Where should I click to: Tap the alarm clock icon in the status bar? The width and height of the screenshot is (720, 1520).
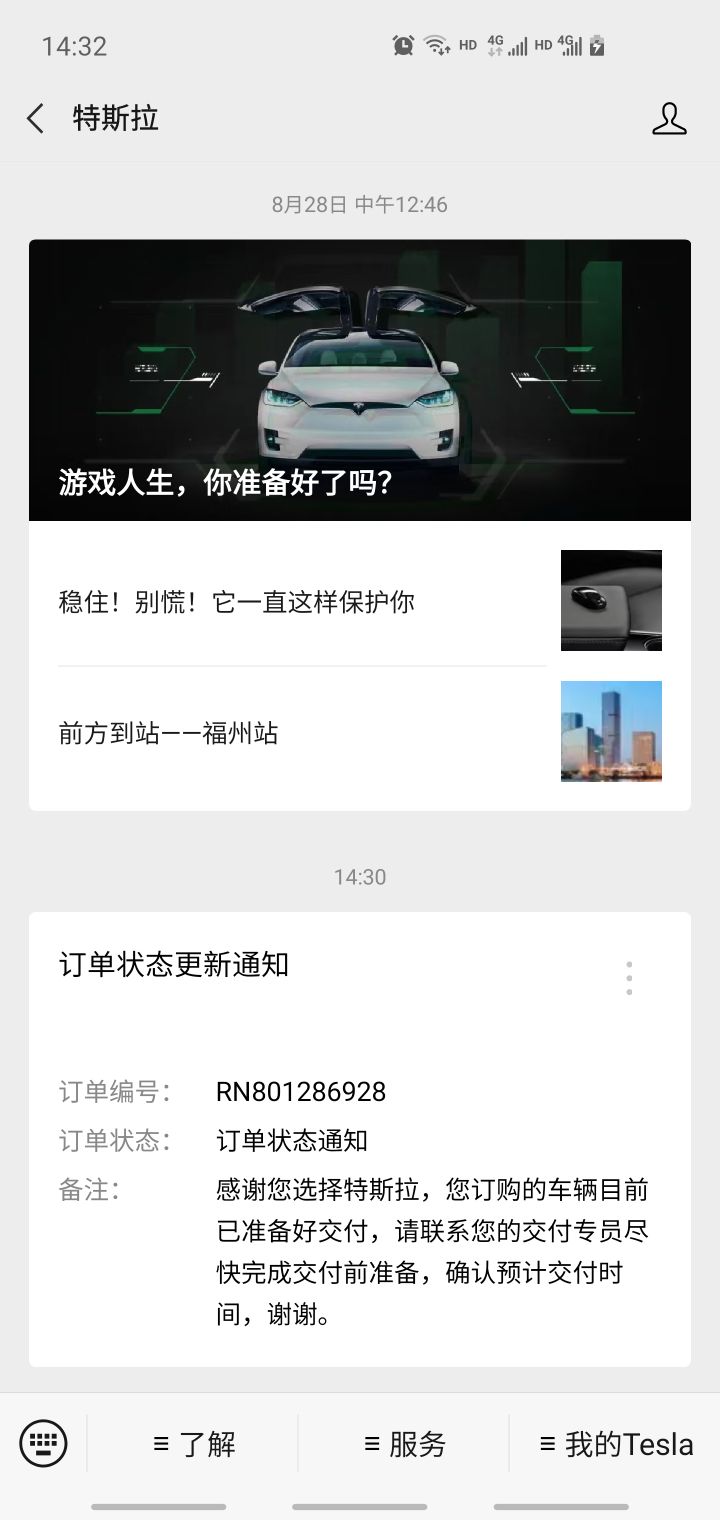click(x=403, y=45)
